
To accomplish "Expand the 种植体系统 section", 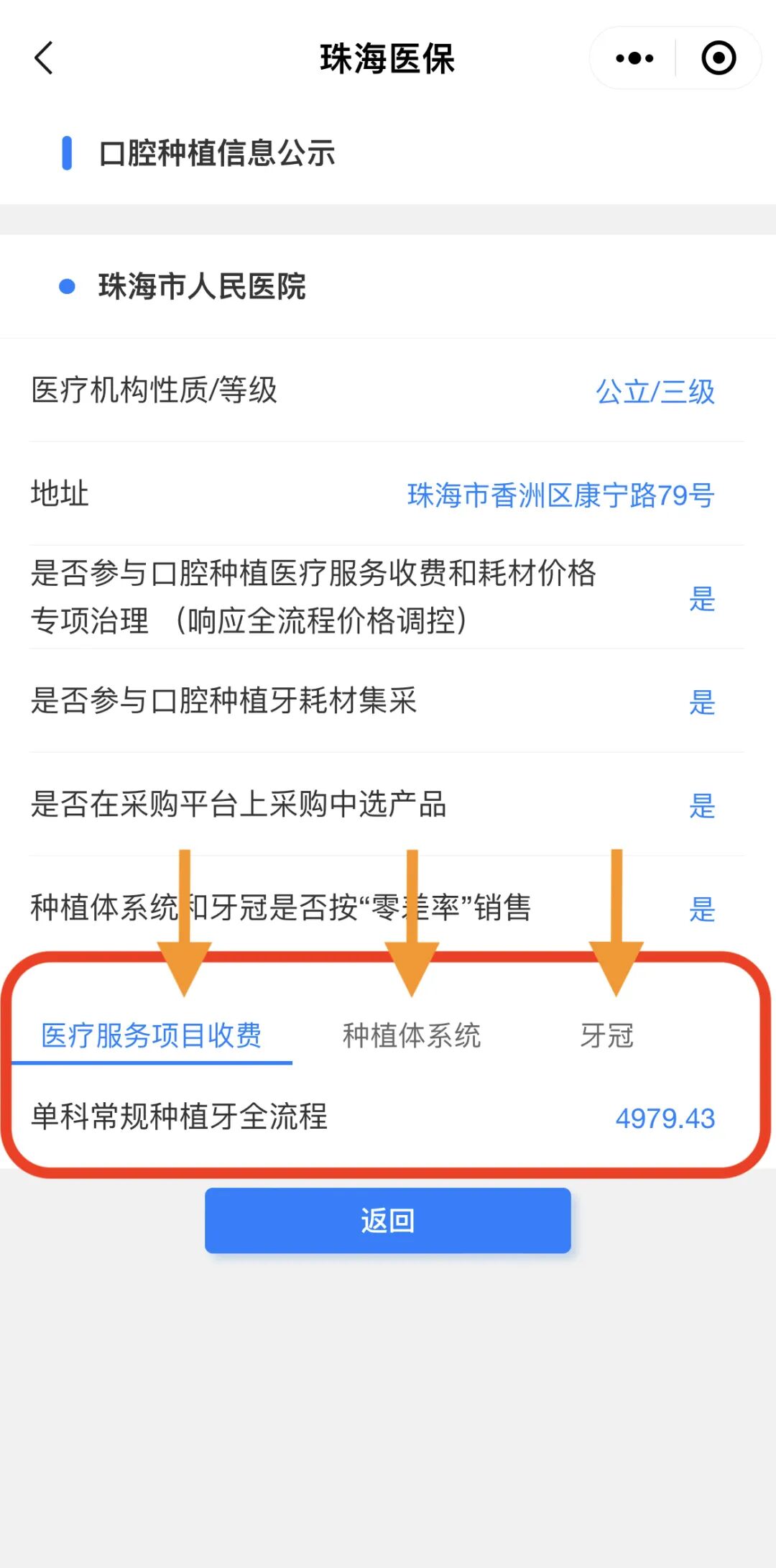I will (x=412, y=1036).
